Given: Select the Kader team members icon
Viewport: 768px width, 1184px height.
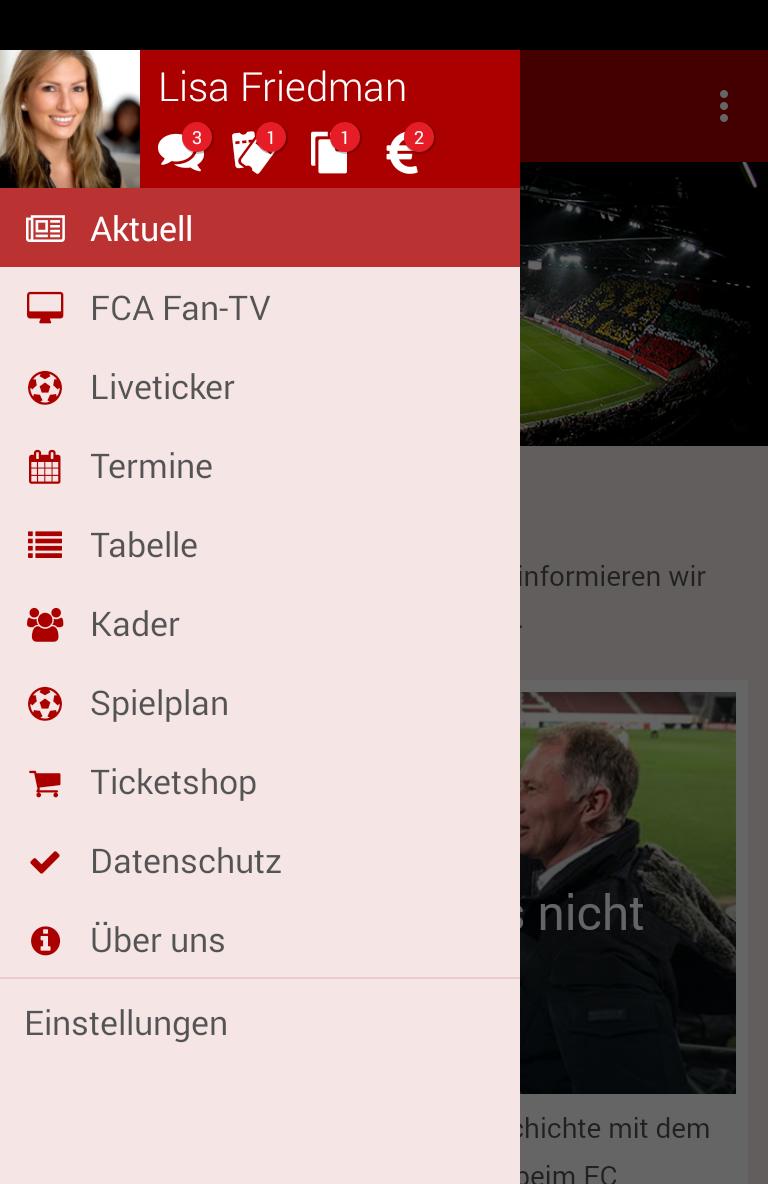Looking at the screenshot, I should click(x=45, y=624).
